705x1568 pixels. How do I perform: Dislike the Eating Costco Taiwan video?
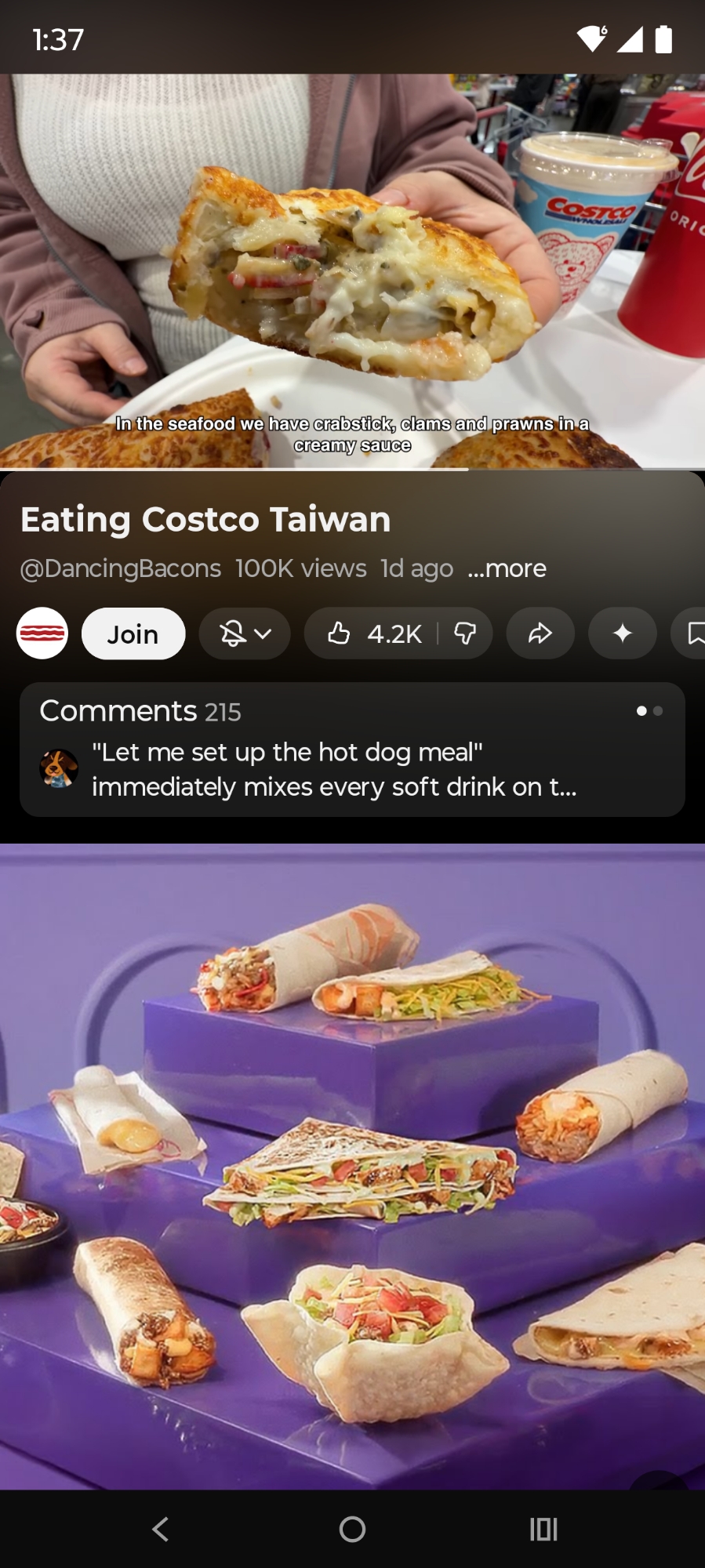pyautogui.click(x=465, y=633)
